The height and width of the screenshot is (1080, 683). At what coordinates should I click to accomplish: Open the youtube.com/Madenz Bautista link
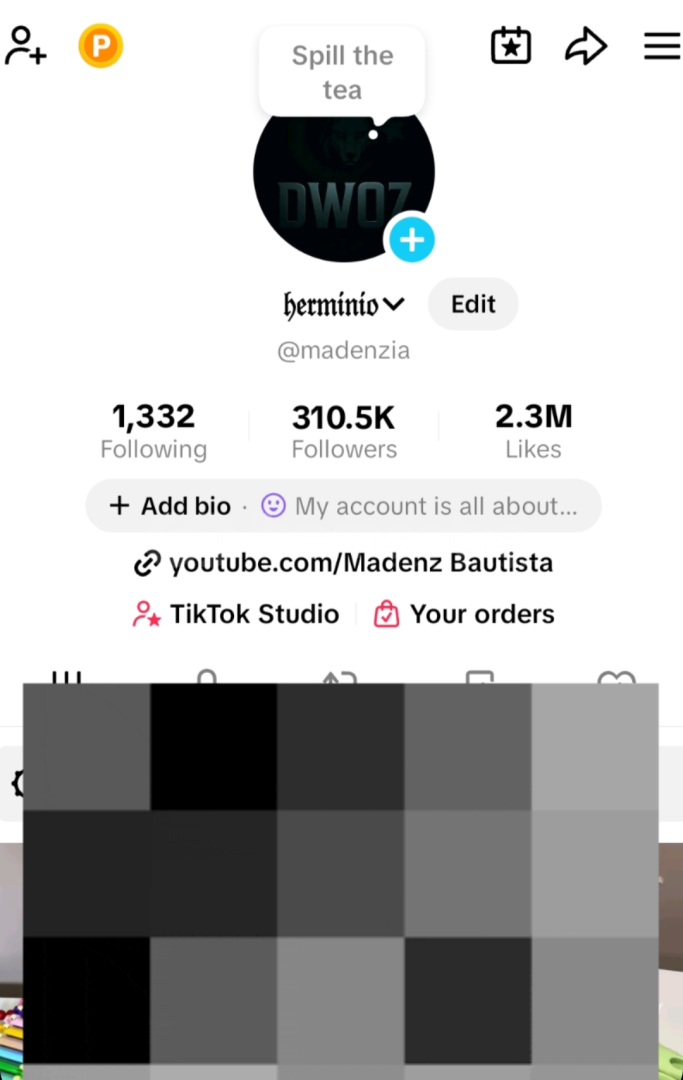tap(343, 563)
